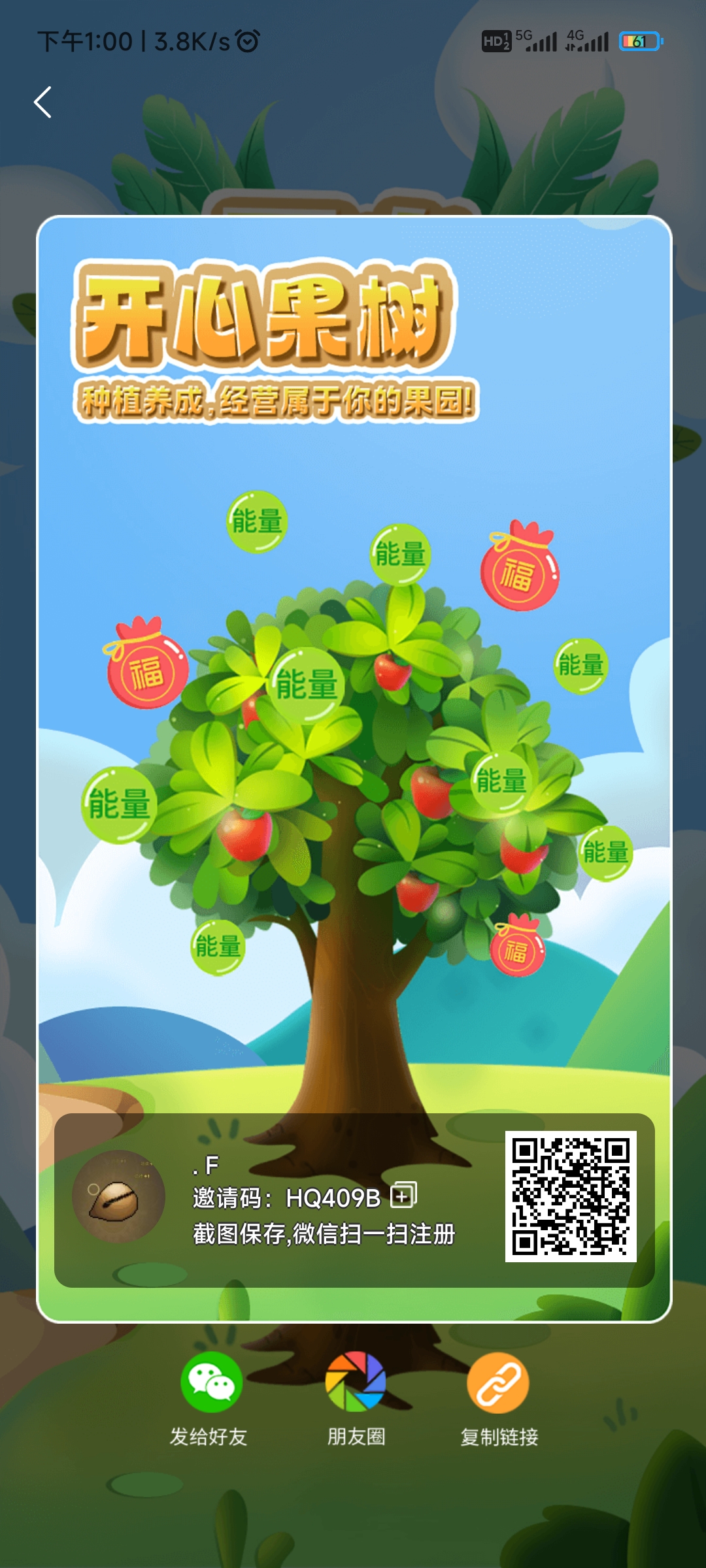Image resolution: width=706 pixels, height=1568 pixels.
Task: Share to Moments (朋友圈)
Action: coord(356,1384)
